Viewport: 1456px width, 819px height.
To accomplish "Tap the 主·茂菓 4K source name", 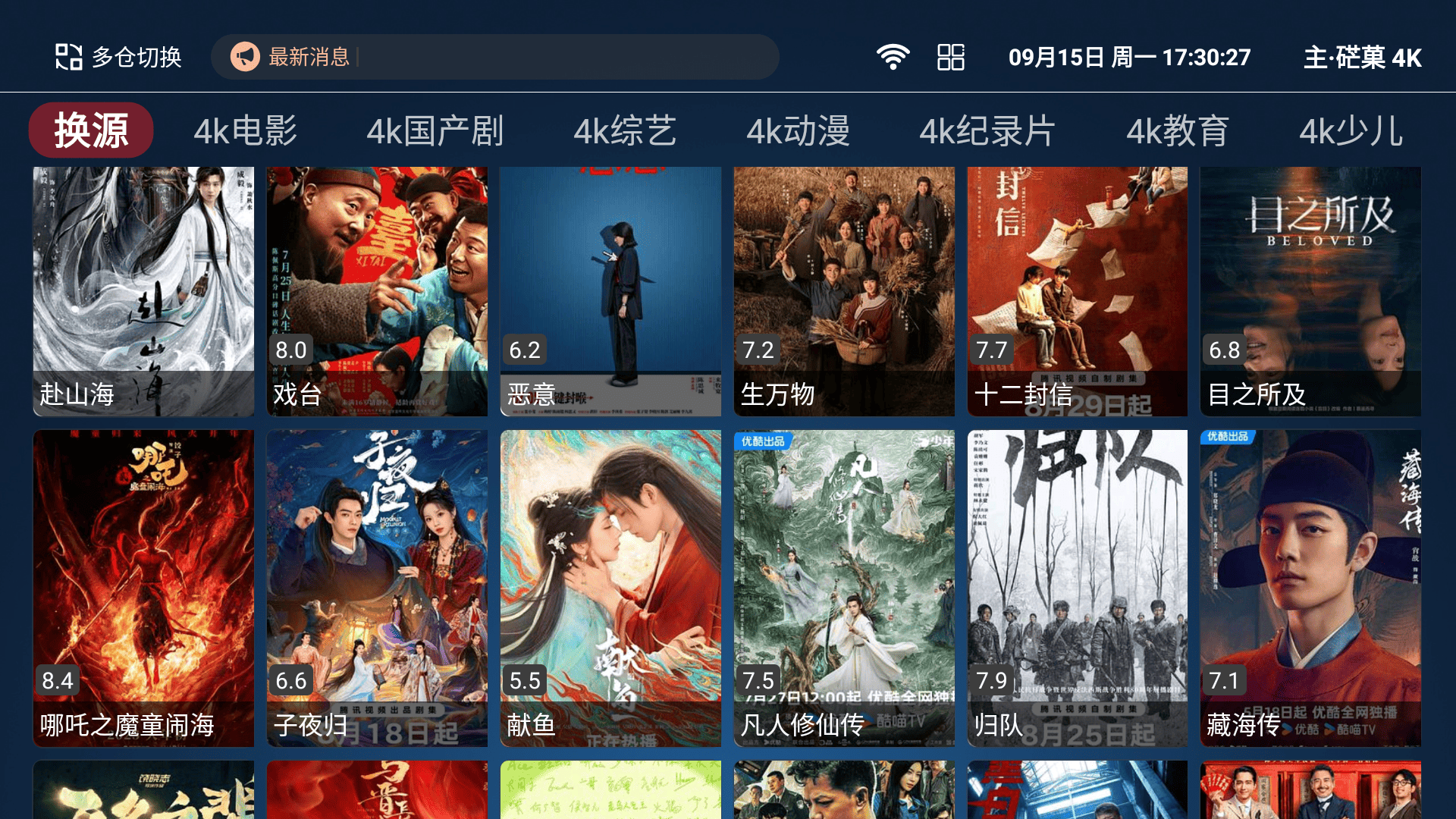I will coord(1362,57).
